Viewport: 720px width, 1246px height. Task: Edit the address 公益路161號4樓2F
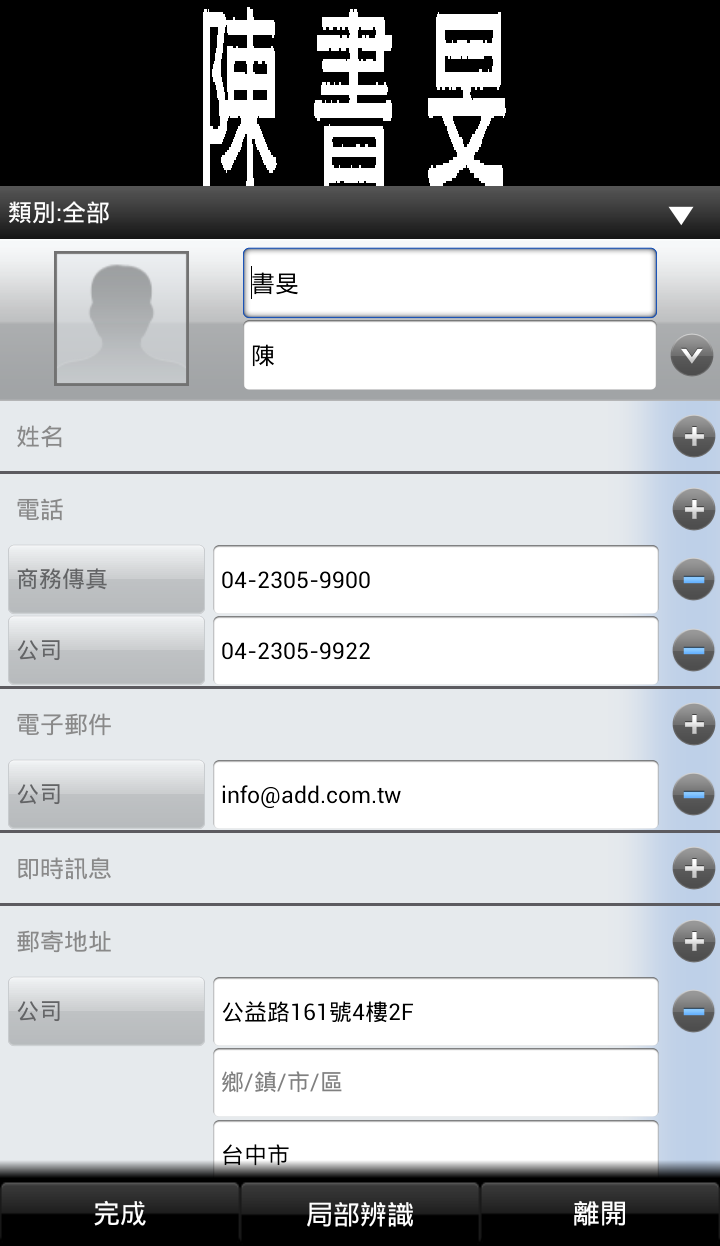click(435, 1012)
